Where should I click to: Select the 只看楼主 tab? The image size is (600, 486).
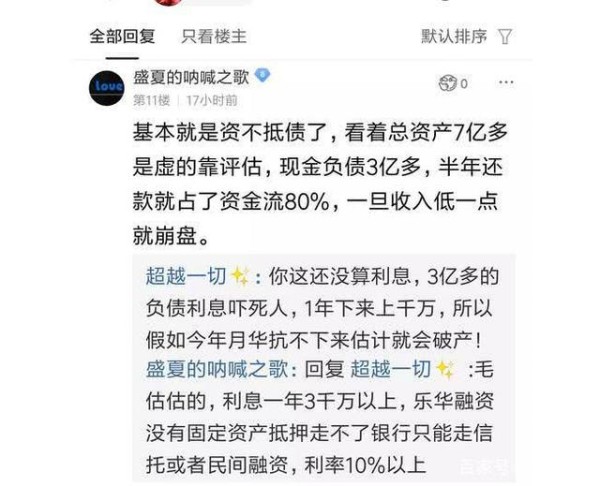(x=213, y=36)
